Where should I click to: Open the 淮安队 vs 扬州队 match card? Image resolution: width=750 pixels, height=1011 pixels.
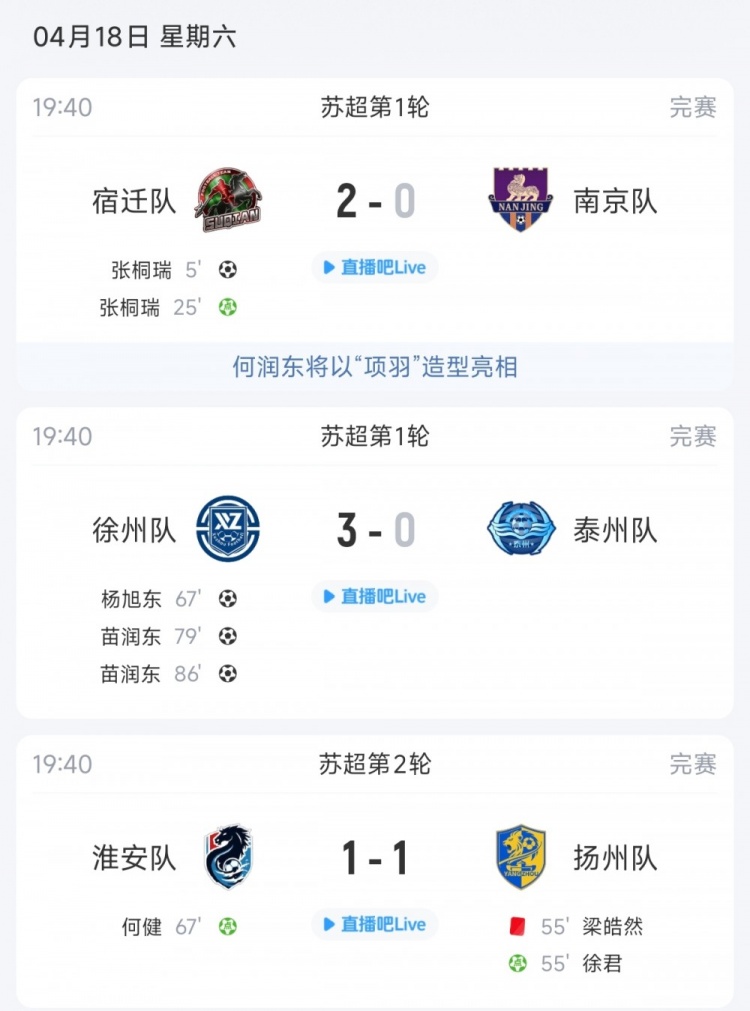374,858
